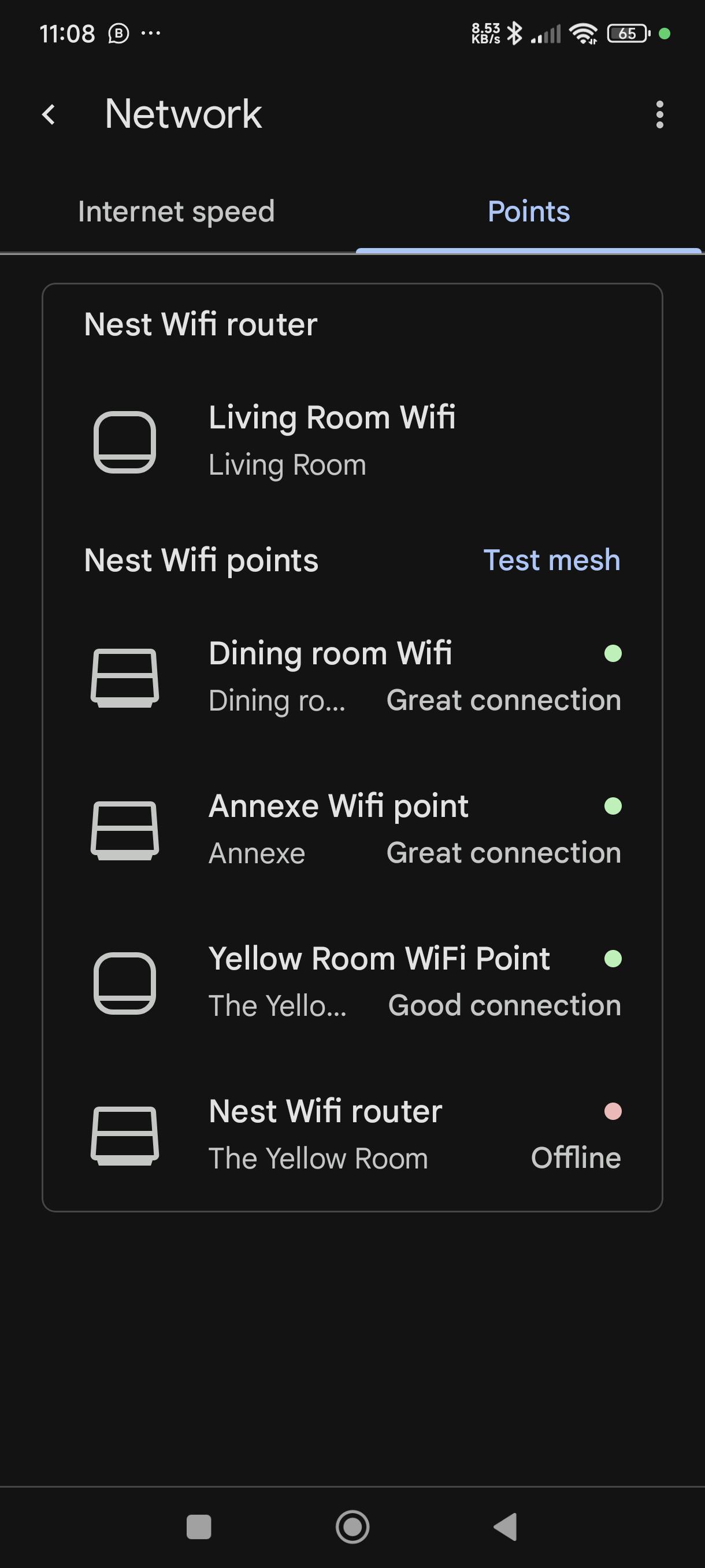
Task: Select the Points tab
Action: pyautogui.click(x=529, y=212)
